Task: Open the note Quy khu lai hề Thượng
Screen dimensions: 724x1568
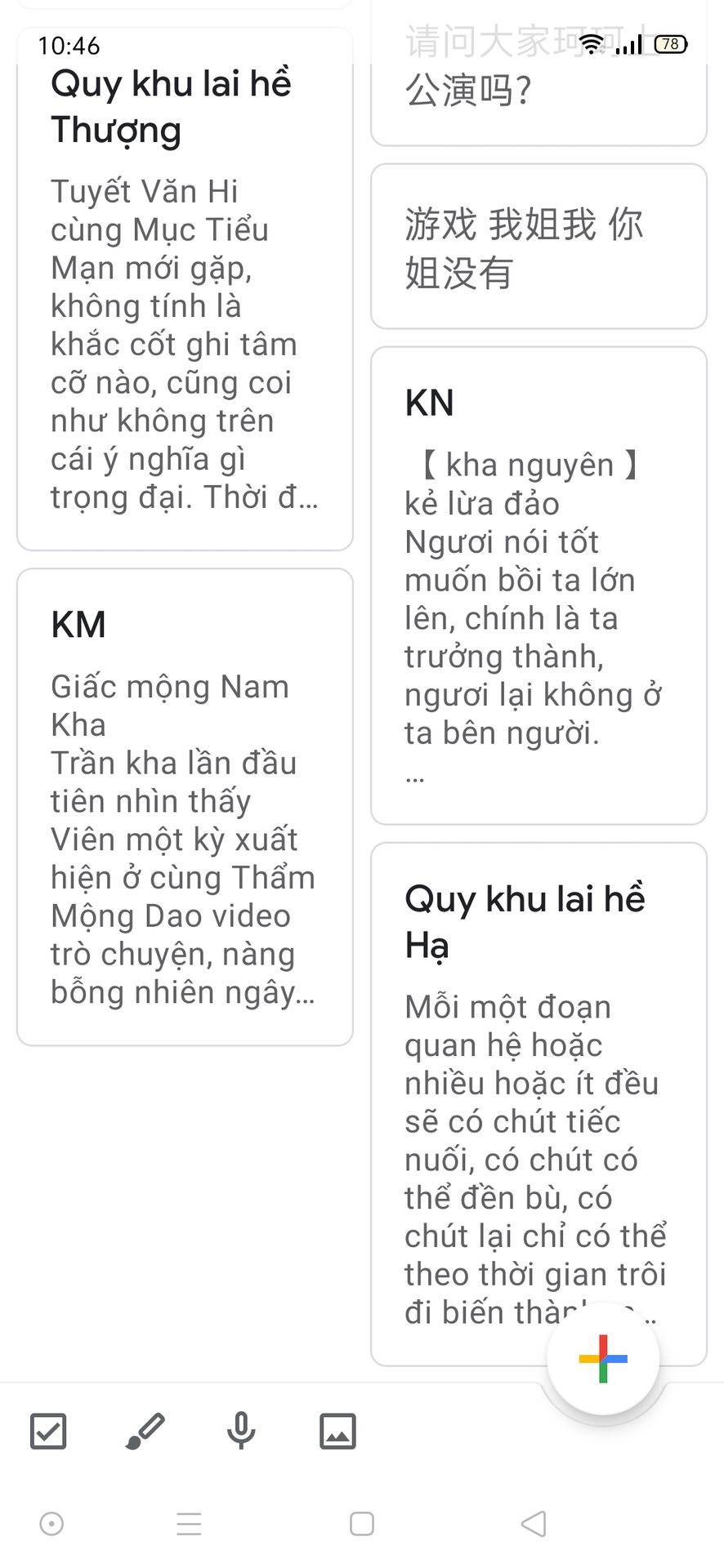Action: (185, 289)
